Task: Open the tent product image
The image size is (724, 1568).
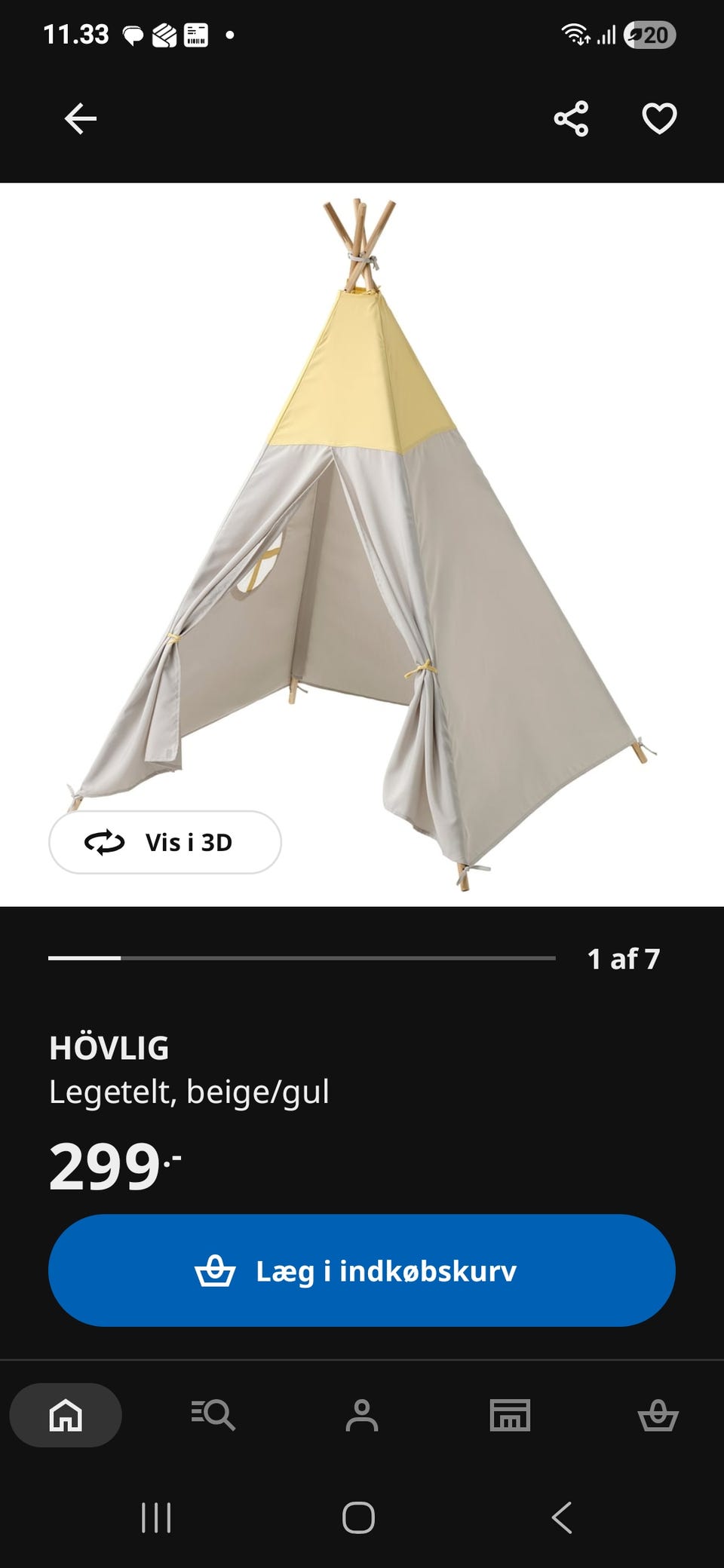Action: (x=362, y=544)
